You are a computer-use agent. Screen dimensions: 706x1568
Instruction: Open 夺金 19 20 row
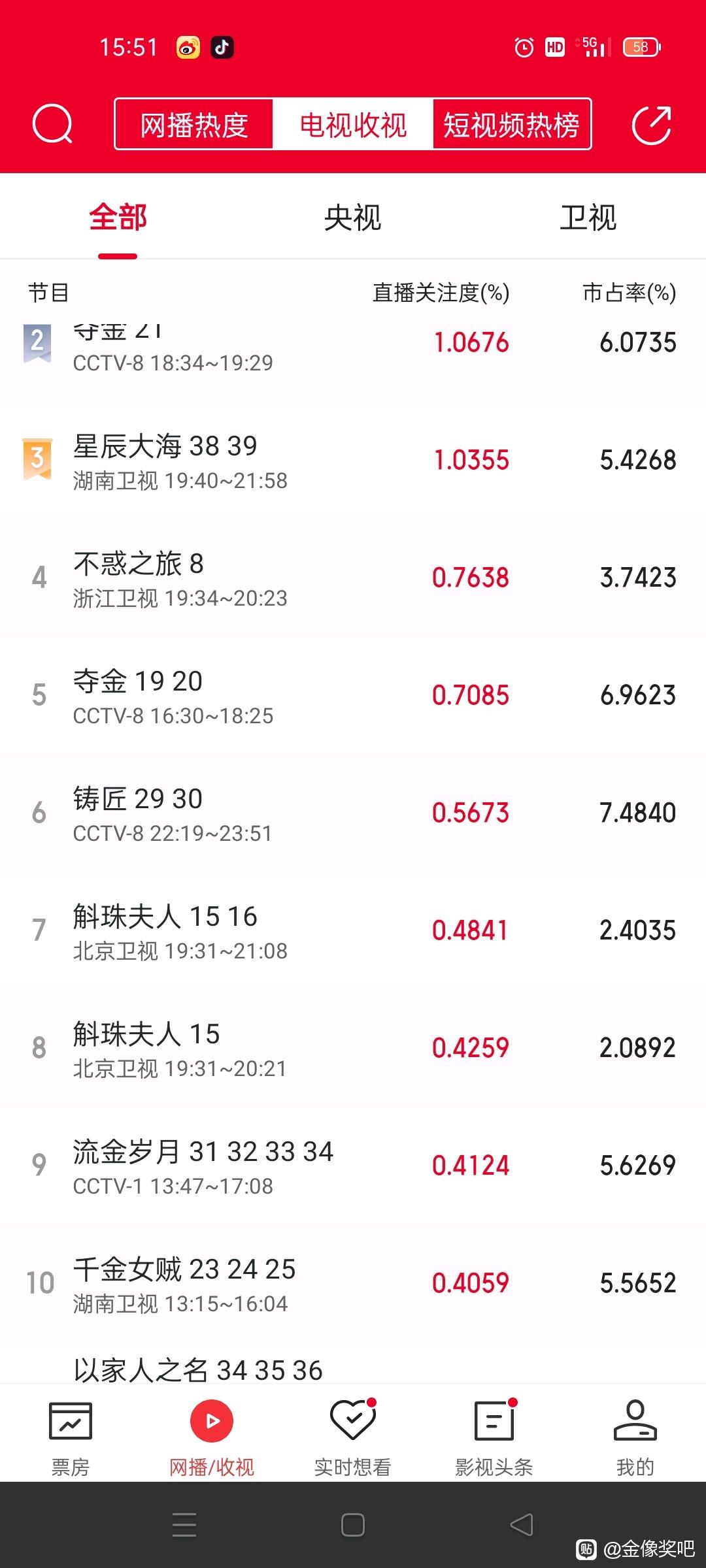pyautogui.click(x=353, y=696)
